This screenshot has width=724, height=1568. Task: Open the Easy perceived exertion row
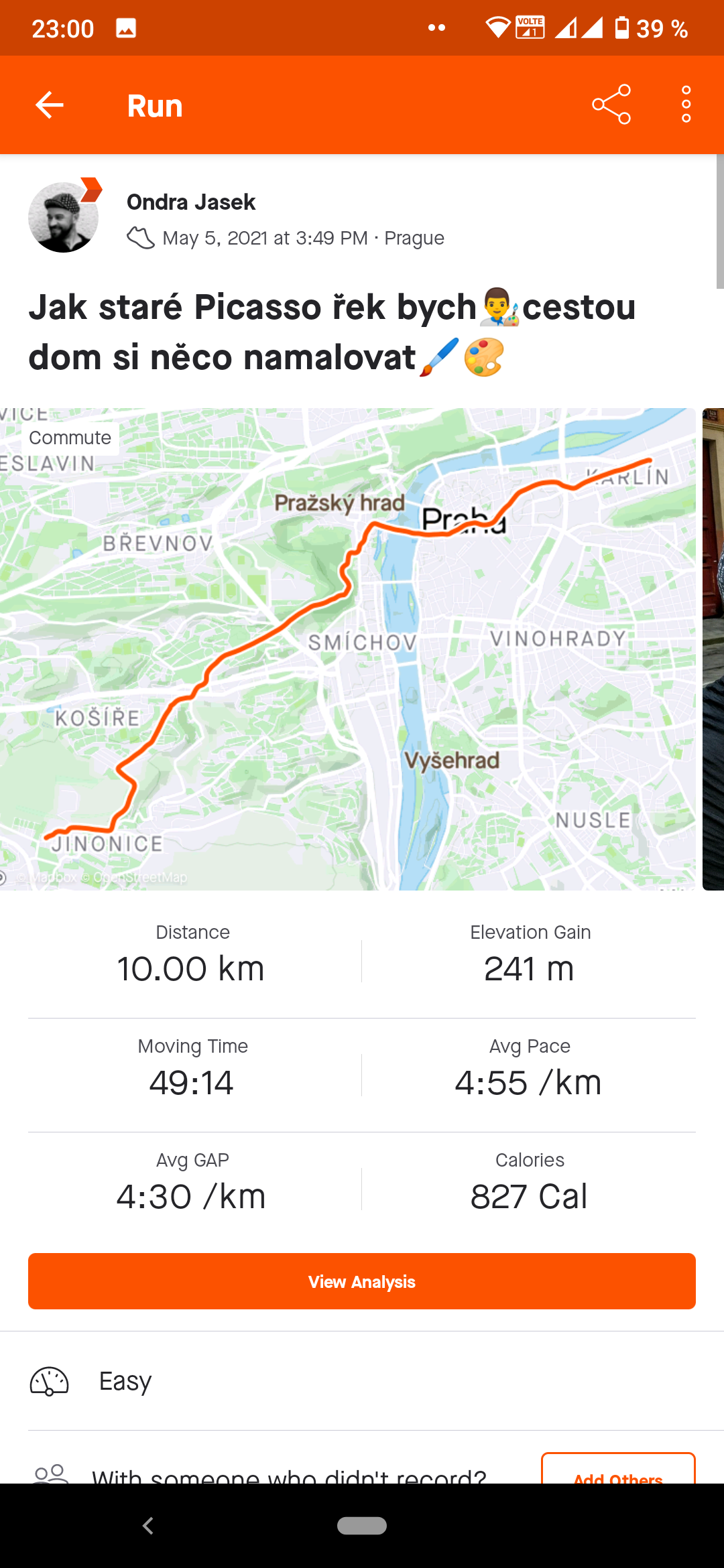point(362,1381)
